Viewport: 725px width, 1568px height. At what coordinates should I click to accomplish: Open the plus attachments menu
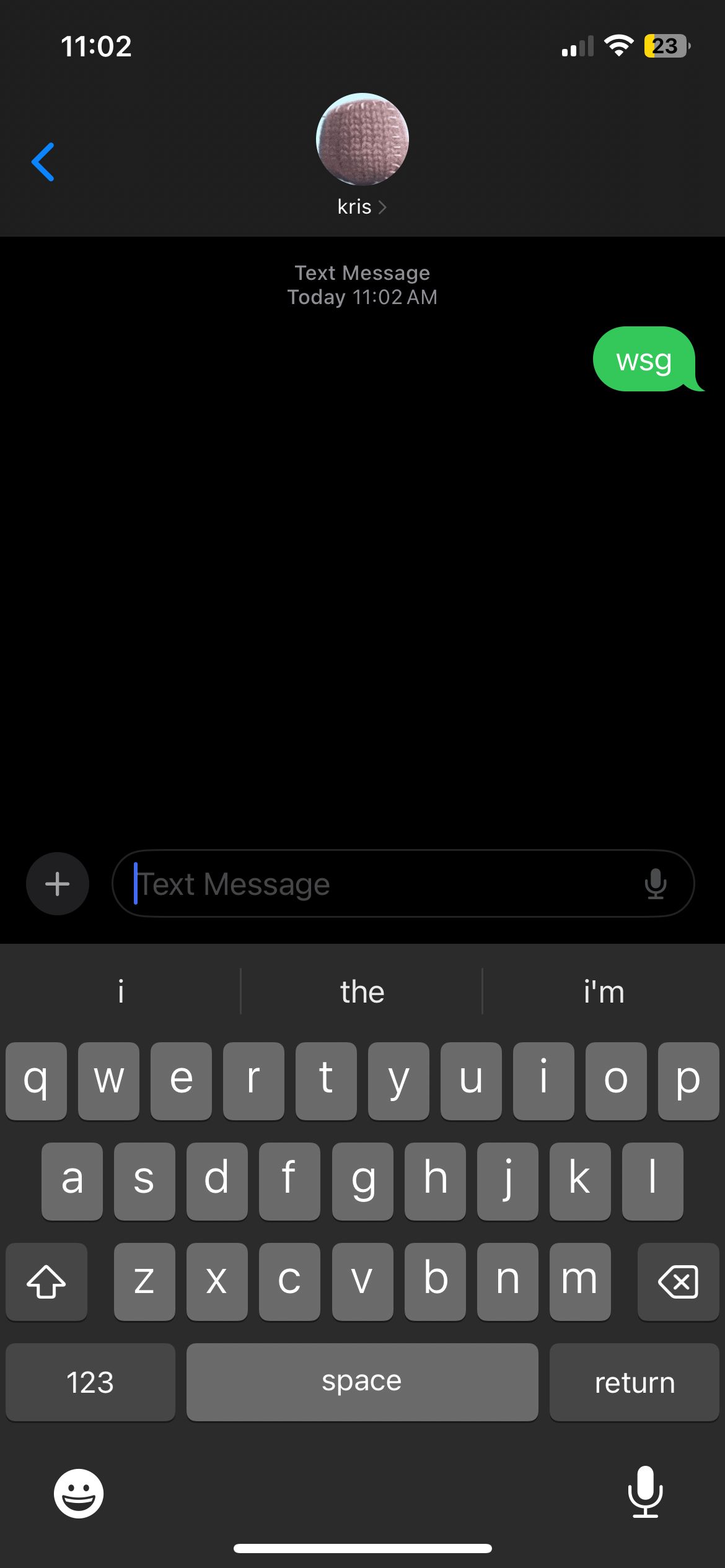point(58,884)
